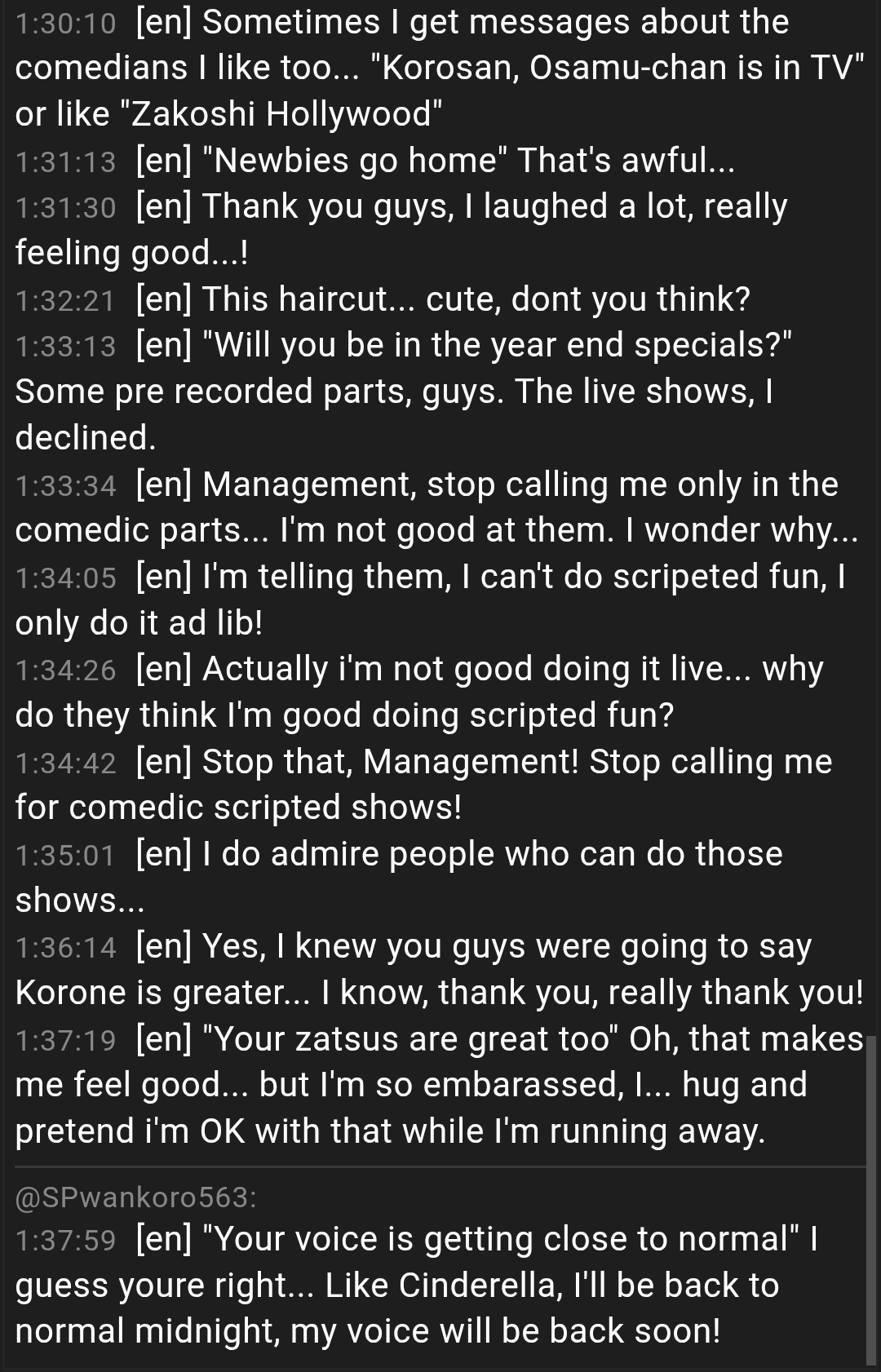Seek to timestamp 1:33:34
The height and width of the screenshot is (1372, 881).
[x=66, y=485]
